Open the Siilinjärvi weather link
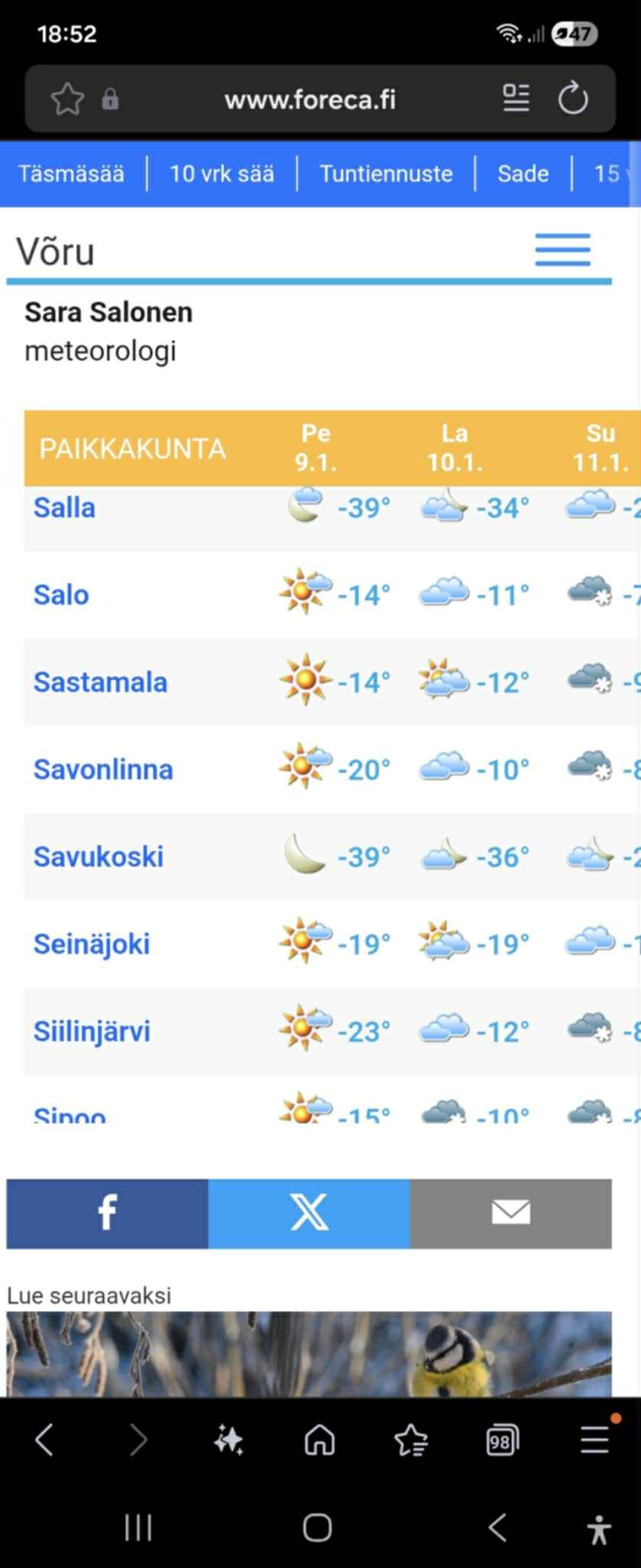 pos(92,1031)
